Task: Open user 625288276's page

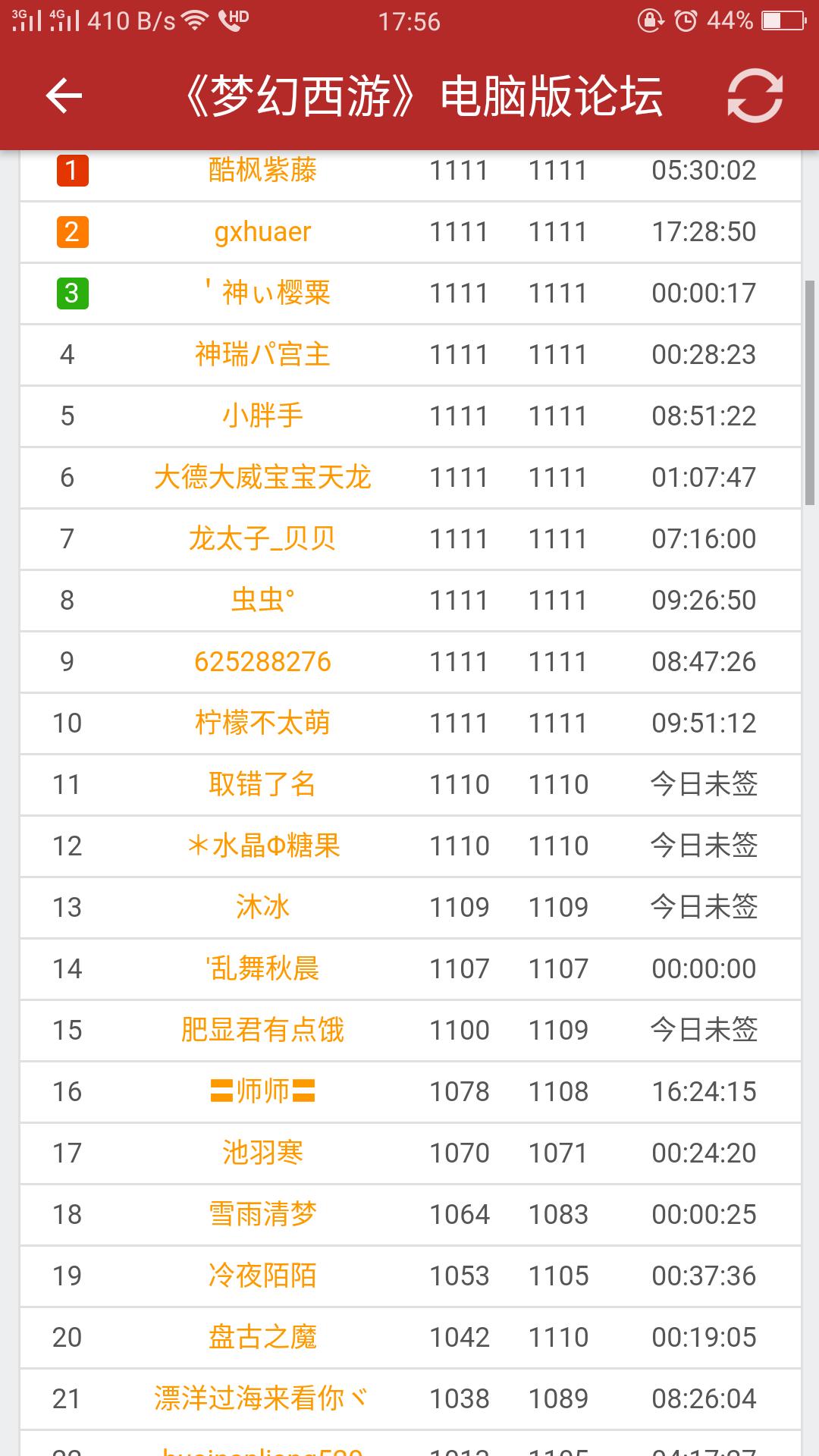Action: (x=262, y=662)
